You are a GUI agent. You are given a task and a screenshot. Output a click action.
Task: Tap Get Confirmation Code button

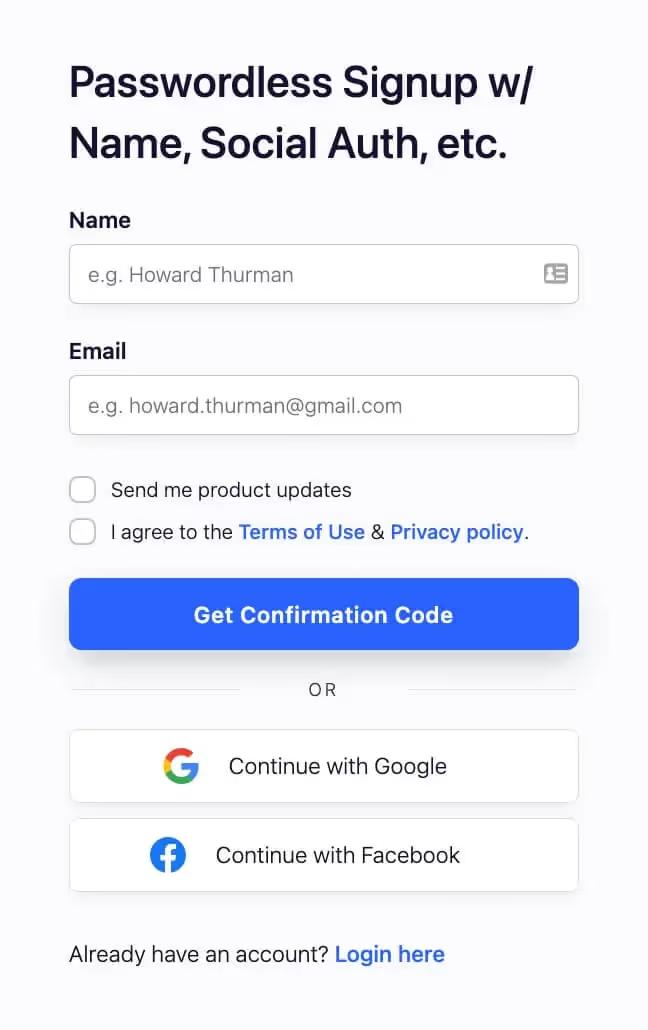coord(323,614)
